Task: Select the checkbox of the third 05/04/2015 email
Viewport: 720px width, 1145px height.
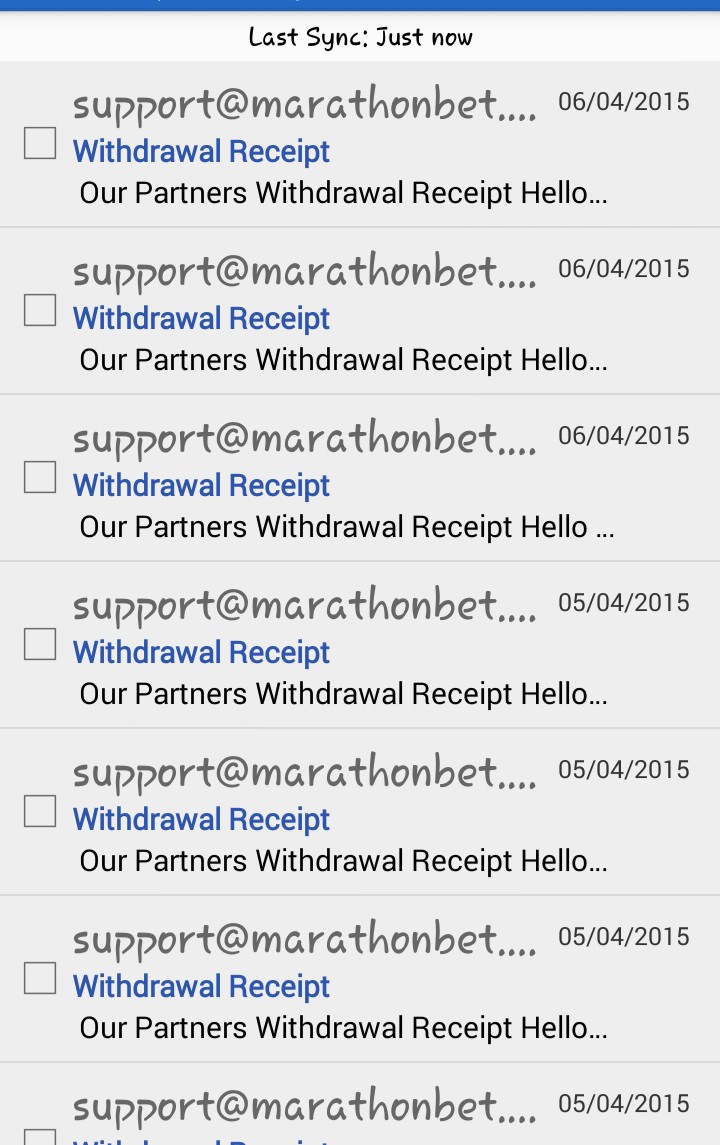Action: tap(40, 978)
